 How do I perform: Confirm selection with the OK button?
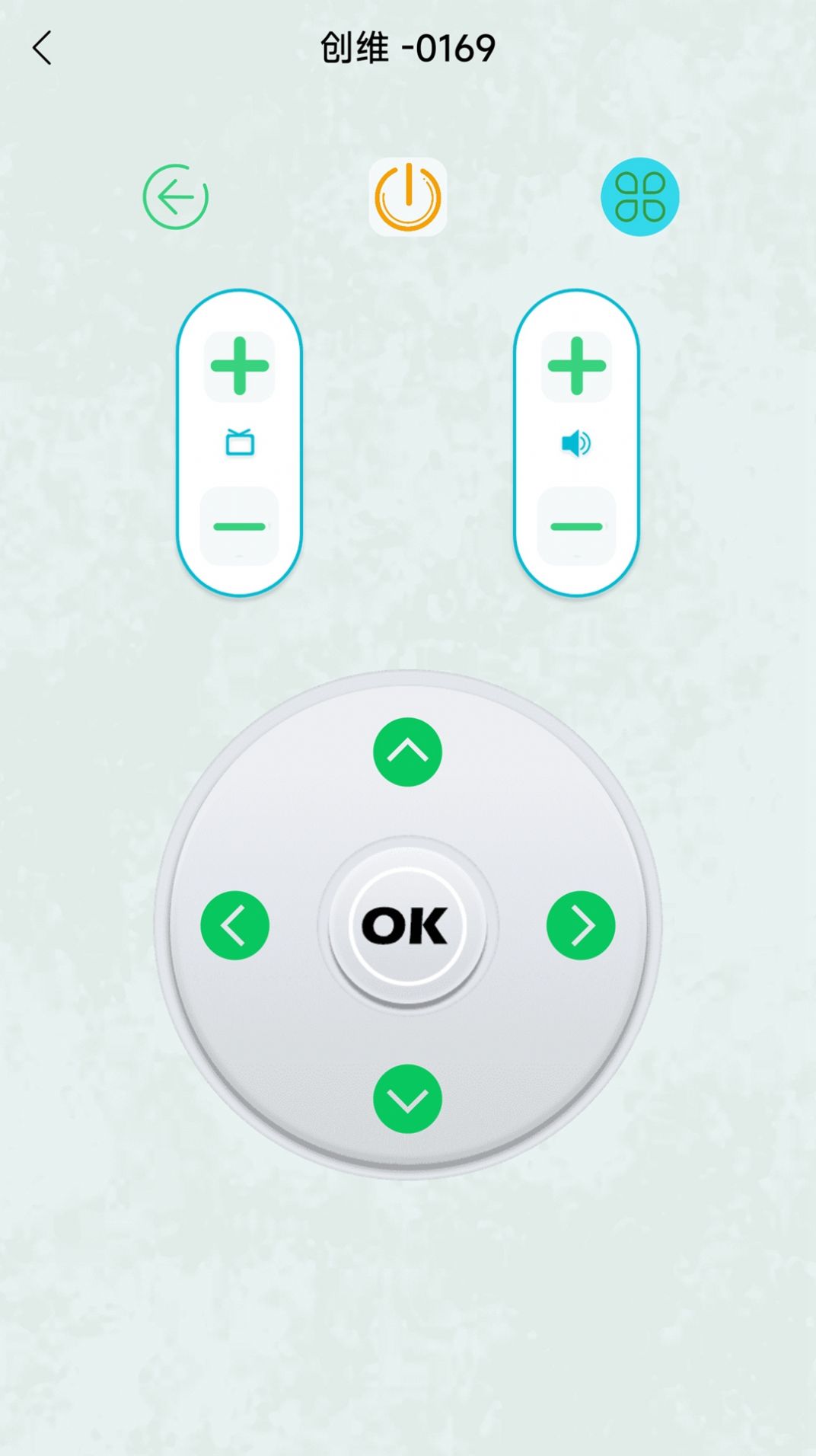[x=406, y=926]
